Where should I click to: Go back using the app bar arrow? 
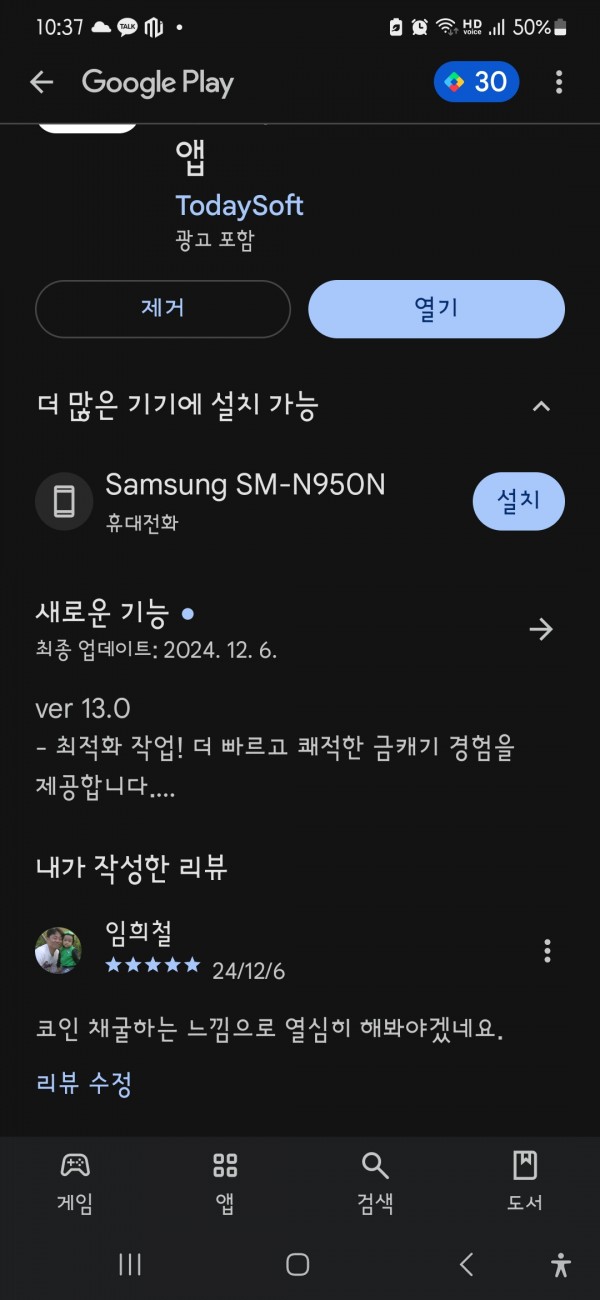pos(41,83)
